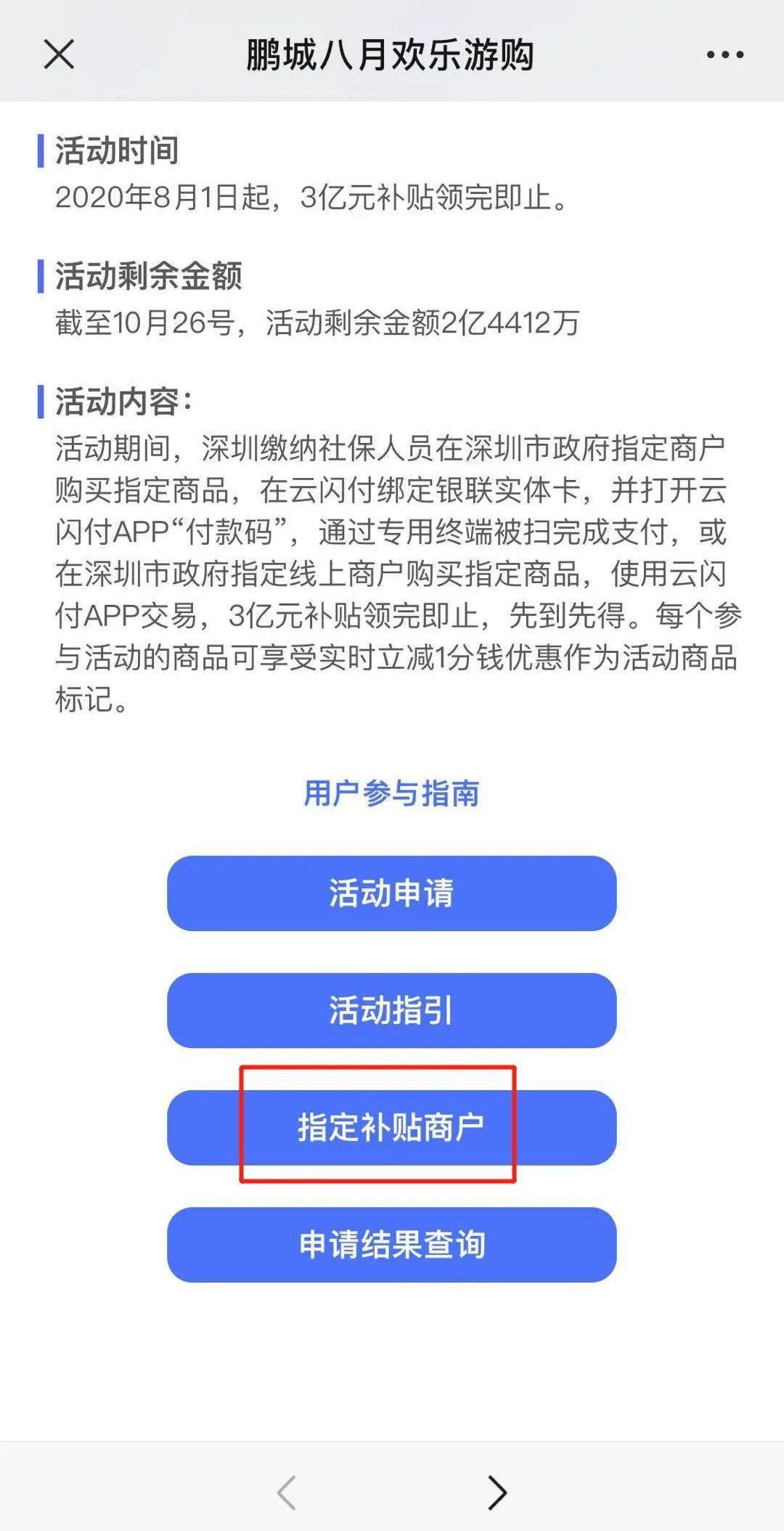
Task: Open 活动指引 guide
Action: (391, 1010)
